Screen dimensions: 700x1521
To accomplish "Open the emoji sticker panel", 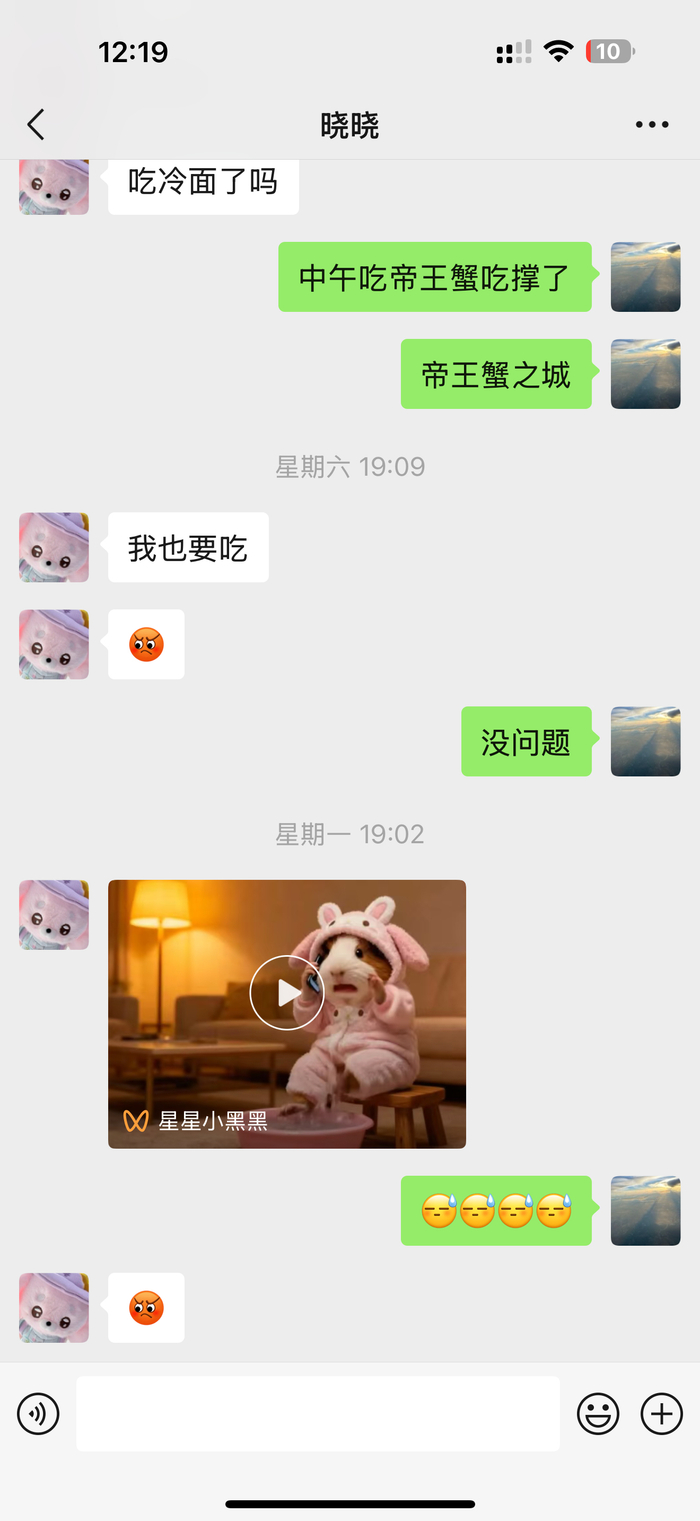I will (x=598, y=1414).
